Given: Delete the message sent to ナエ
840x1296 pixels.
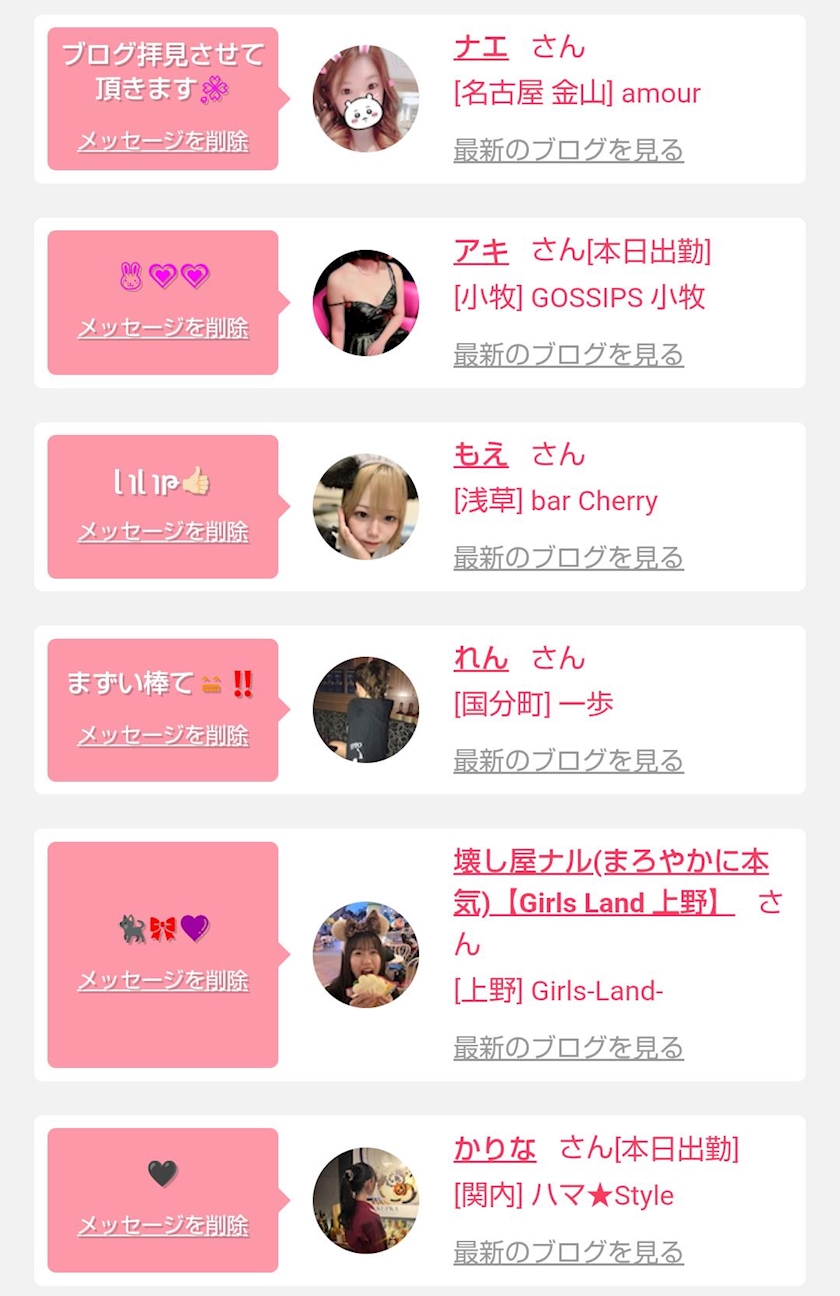Looking at the screenshot, I should click(x=163, y=141).
